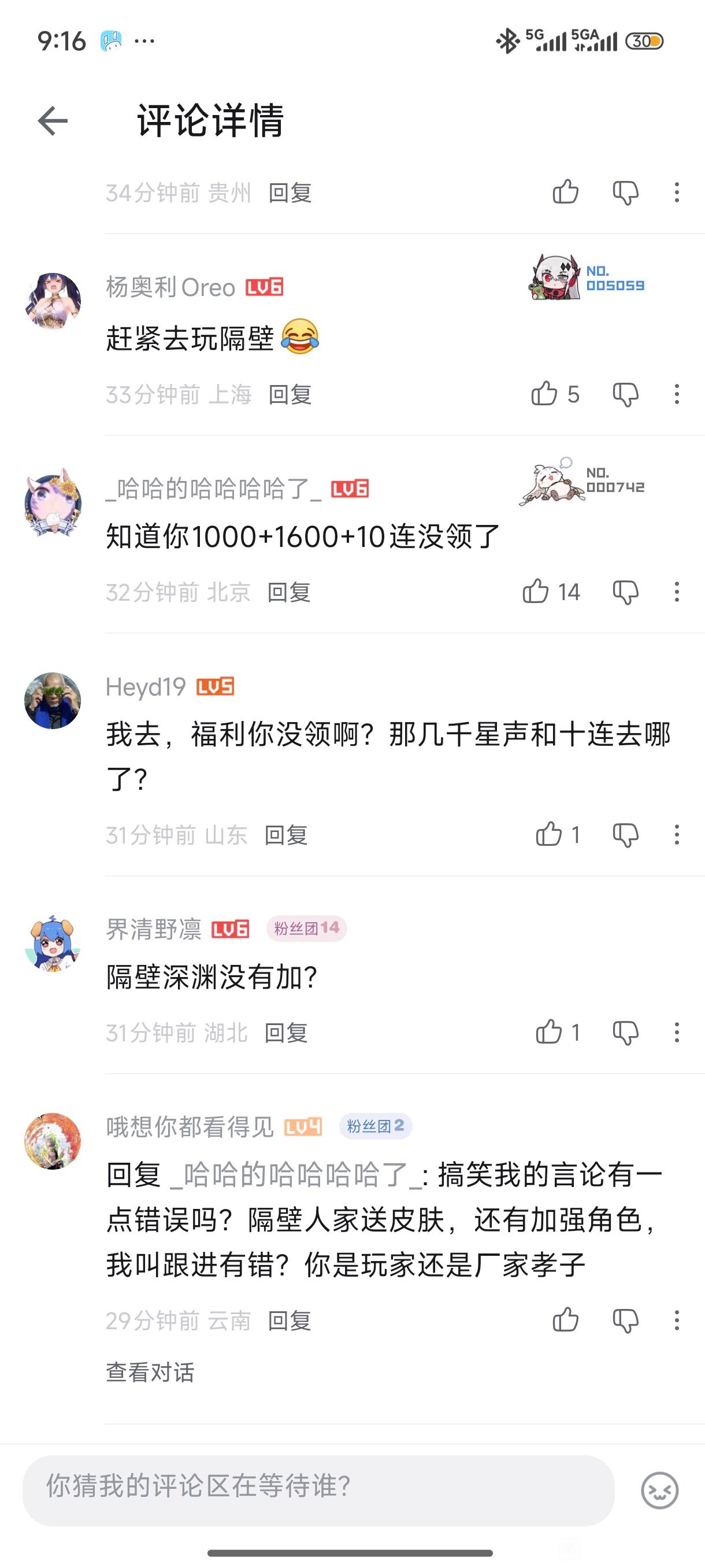This screenshot has height=1568, width=705.
Task: Open more options on 界清野凛's comment
Action: pyautogui.click(x=677, y=1033)
